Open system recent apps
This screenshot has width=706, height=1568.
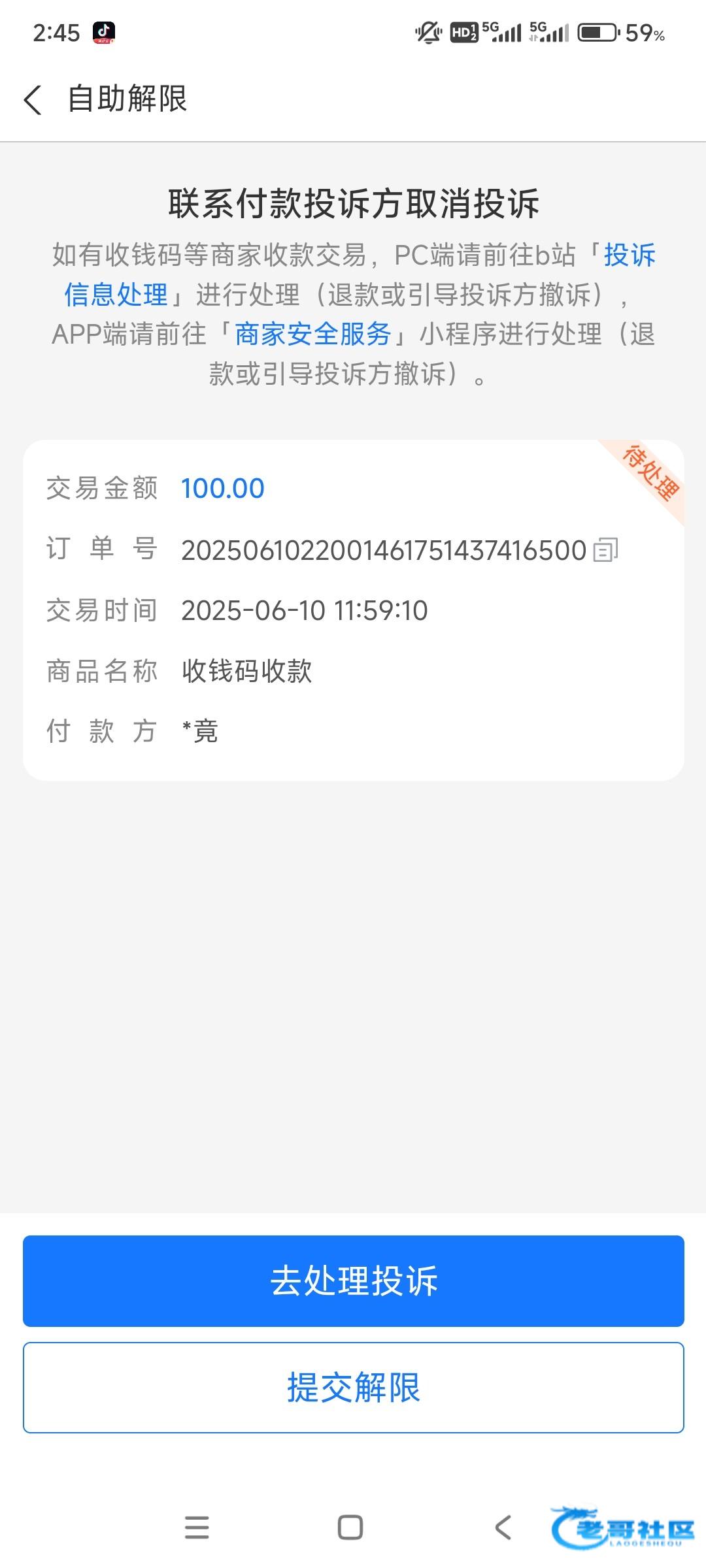coord(197,1527)
